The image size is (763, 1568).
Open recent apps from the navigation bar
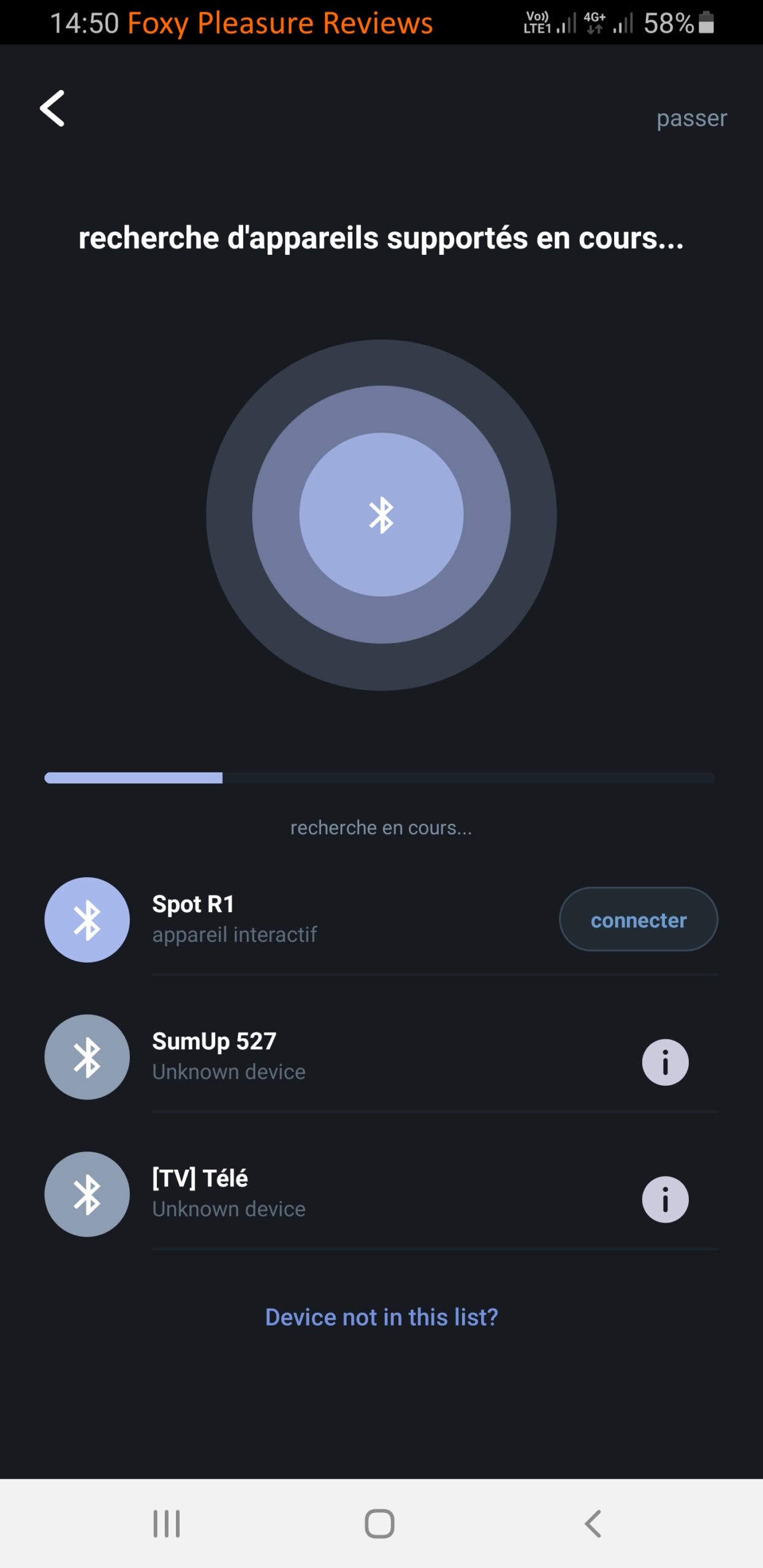point(167,1523)
